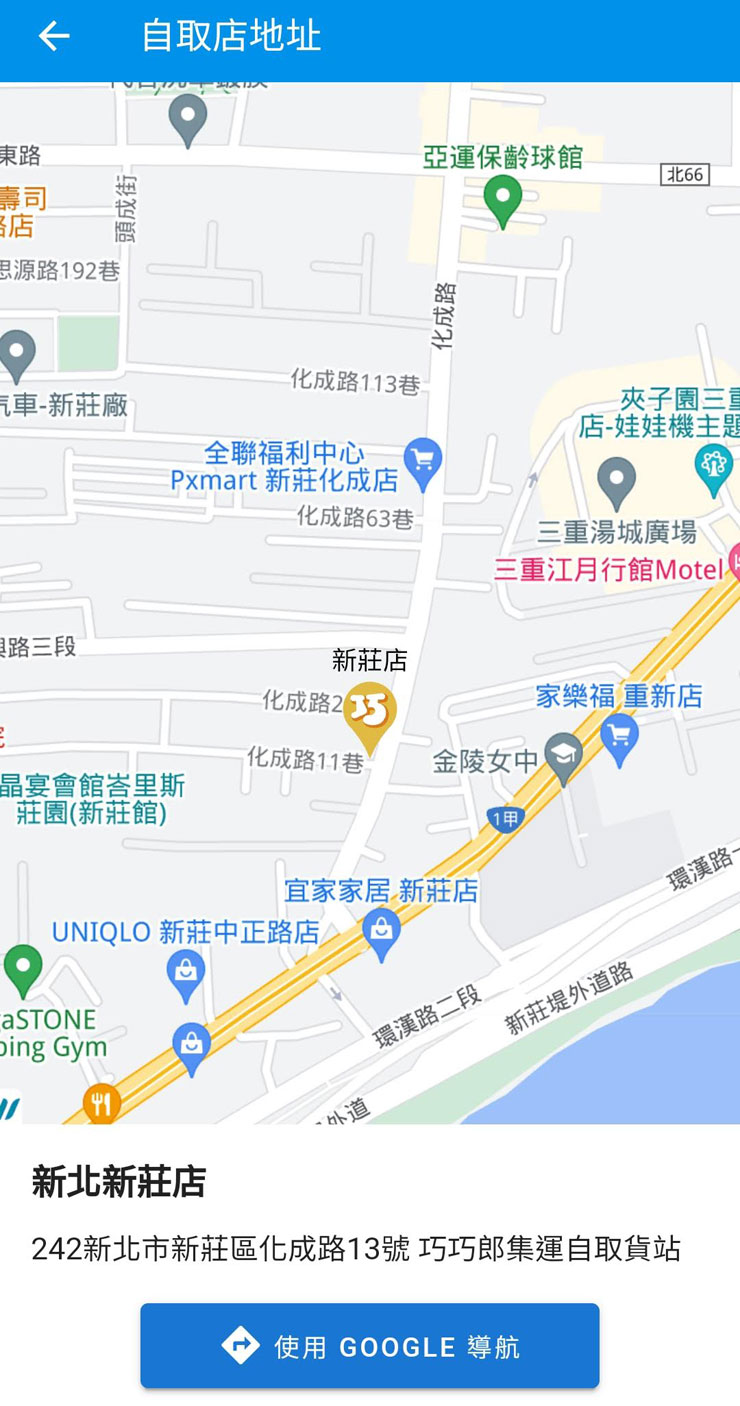Open the teal 夾子園三重店 claw machine marker
This screenshot has height=1406, width=740.
pos(715,465)
